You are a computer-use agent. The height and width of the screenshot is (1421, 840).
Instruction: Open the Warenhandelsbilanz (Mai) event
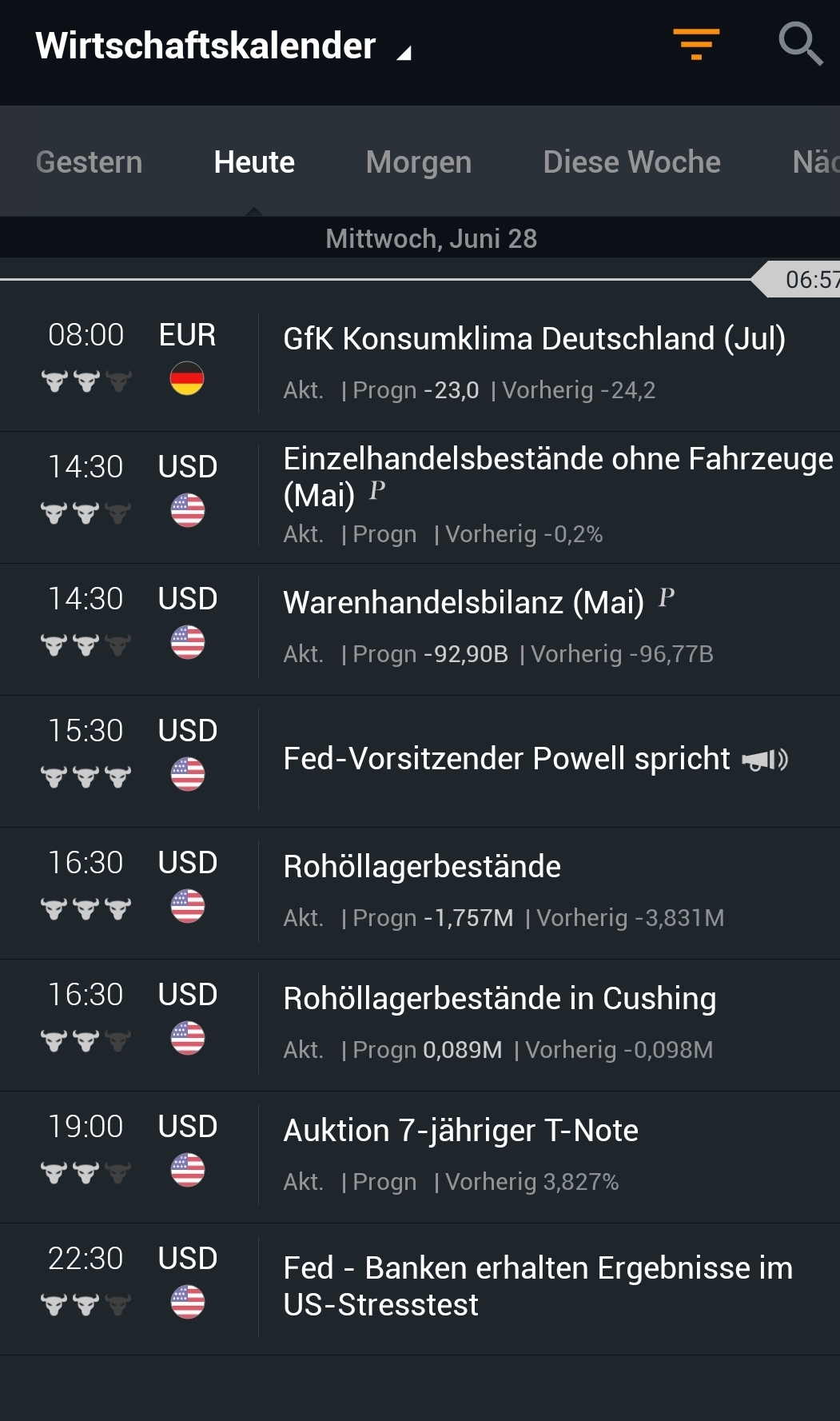tap(464, 603)
